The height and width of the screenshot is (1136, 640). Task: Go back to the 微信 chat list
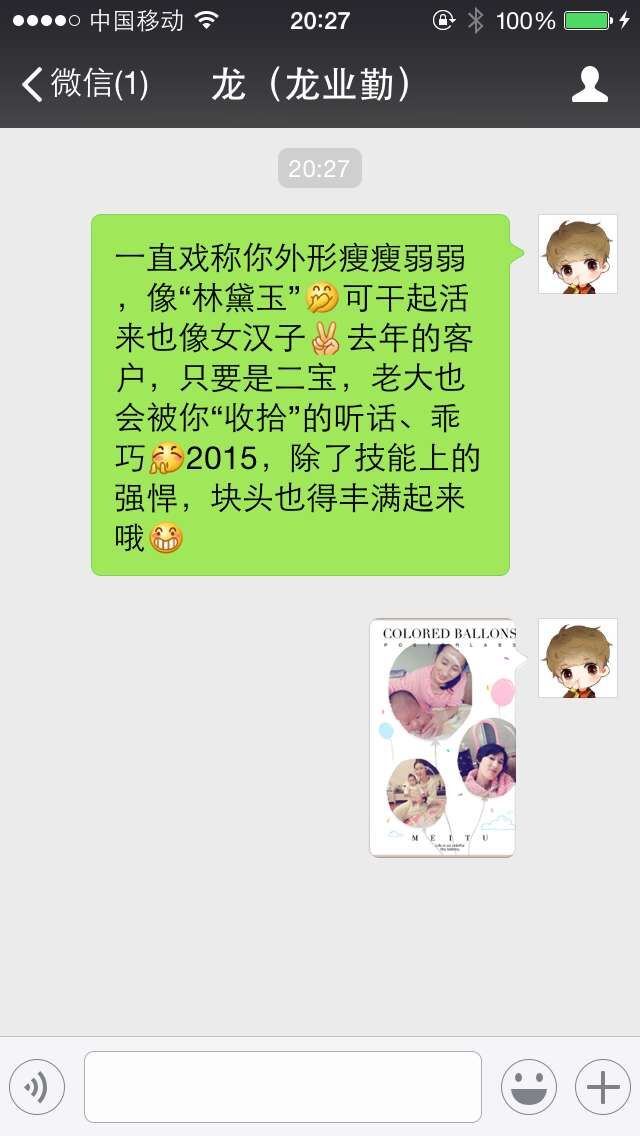pos(85,85)
